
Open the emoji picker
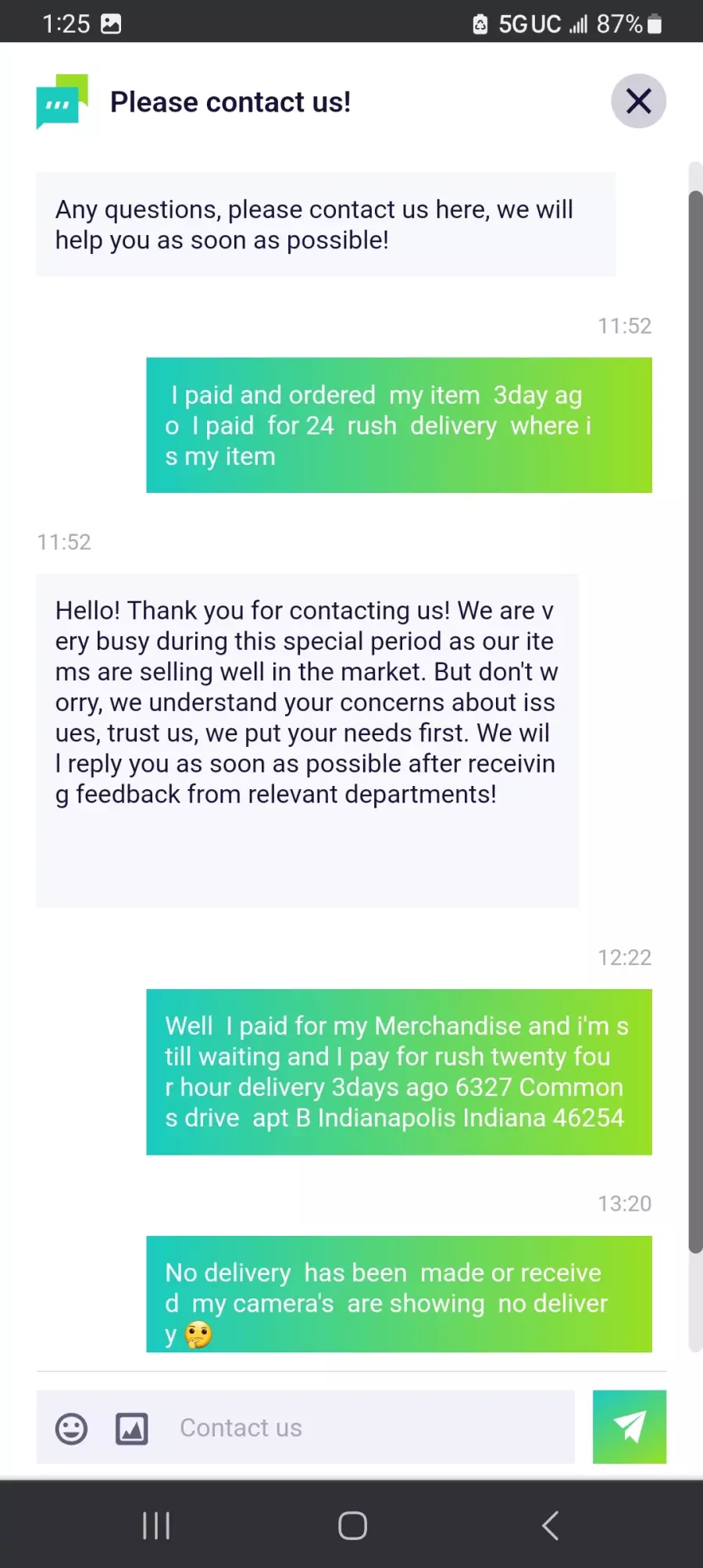[x=71, y=1429]
